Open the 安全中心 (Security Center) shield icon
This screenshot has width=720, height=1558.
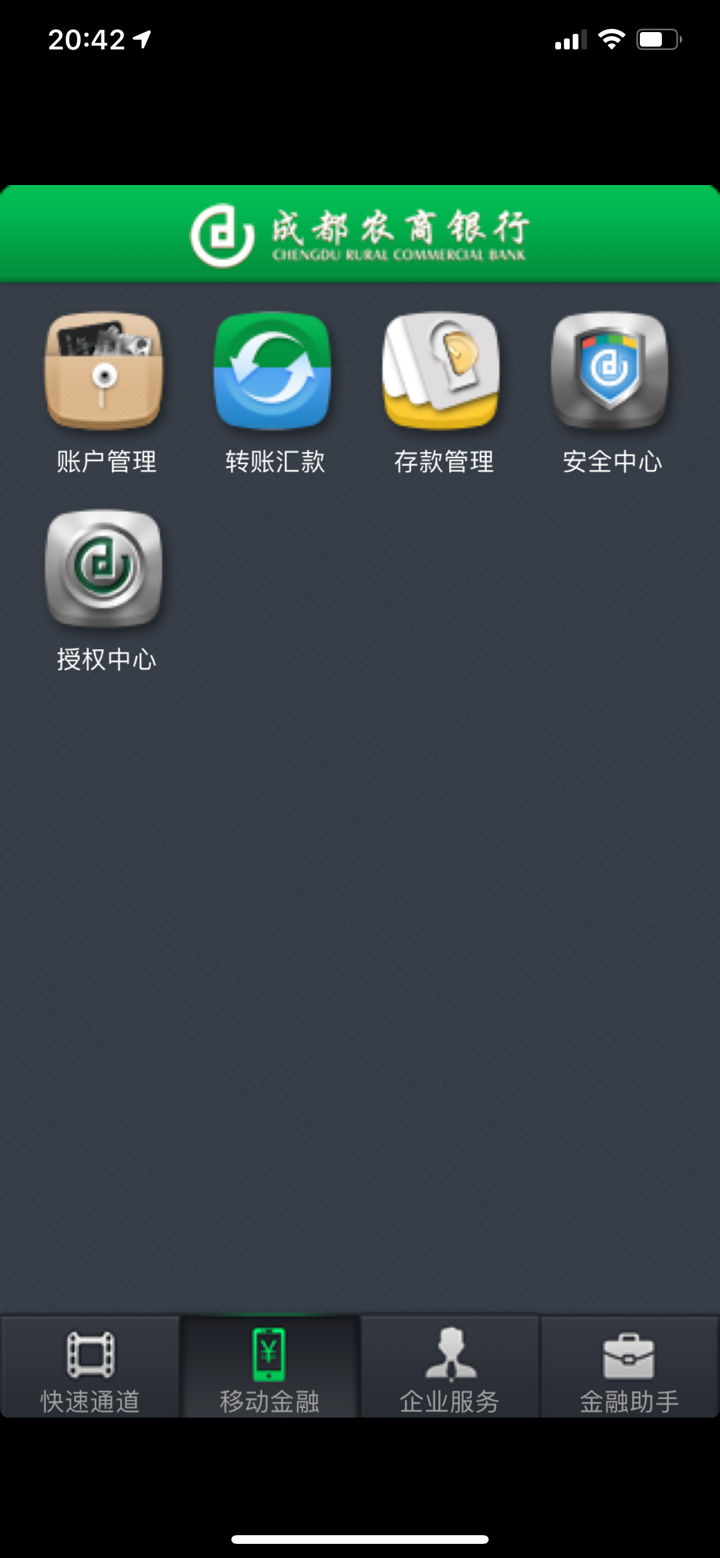(x=609, y=370)
